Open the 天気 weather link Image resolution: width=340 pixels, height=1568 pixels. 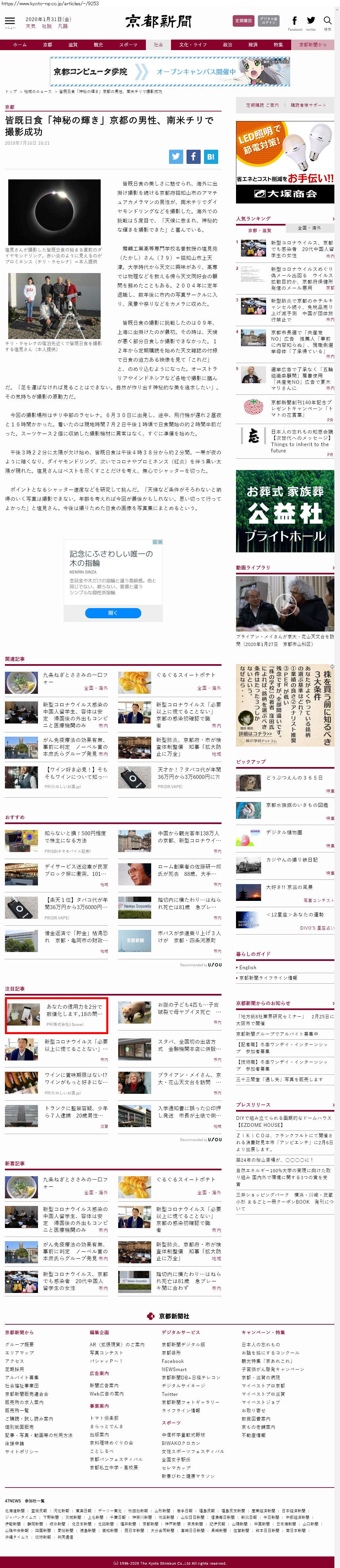click(x=30, y=27)
